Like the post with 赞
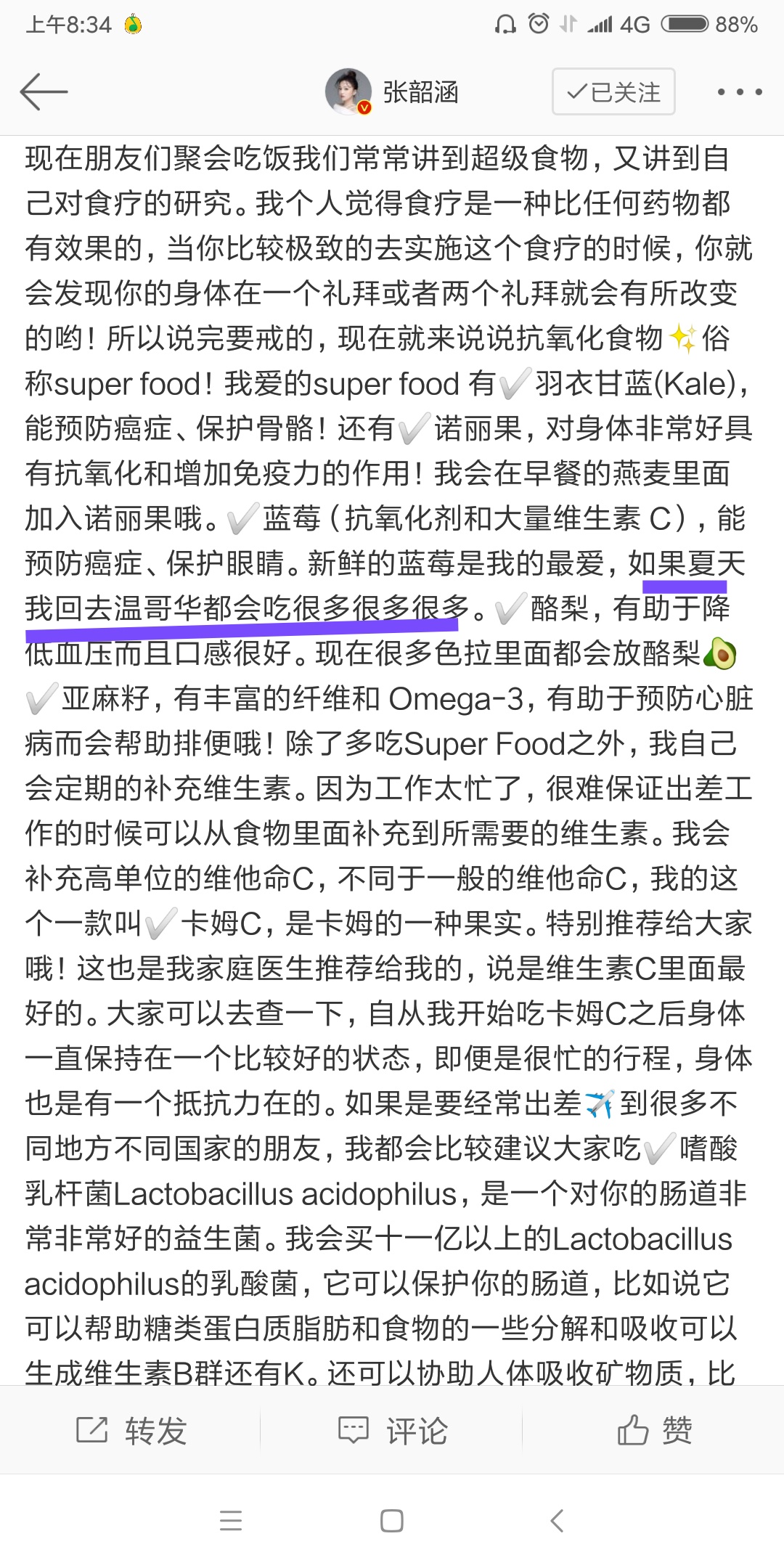The image size is (784, 1568). (x=654, y=1431)
